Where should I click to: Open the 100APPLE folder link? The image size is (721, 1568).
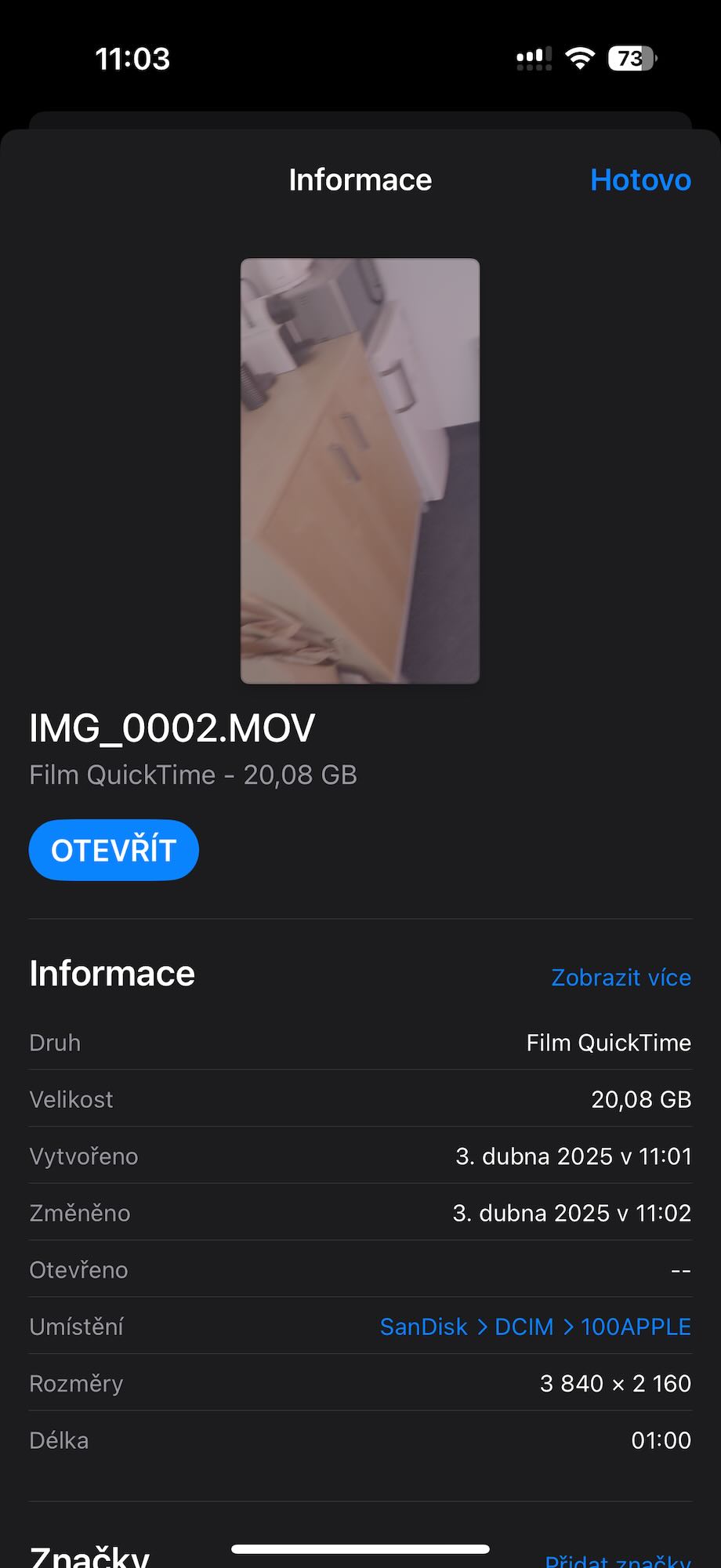(x=636, y=1327)
